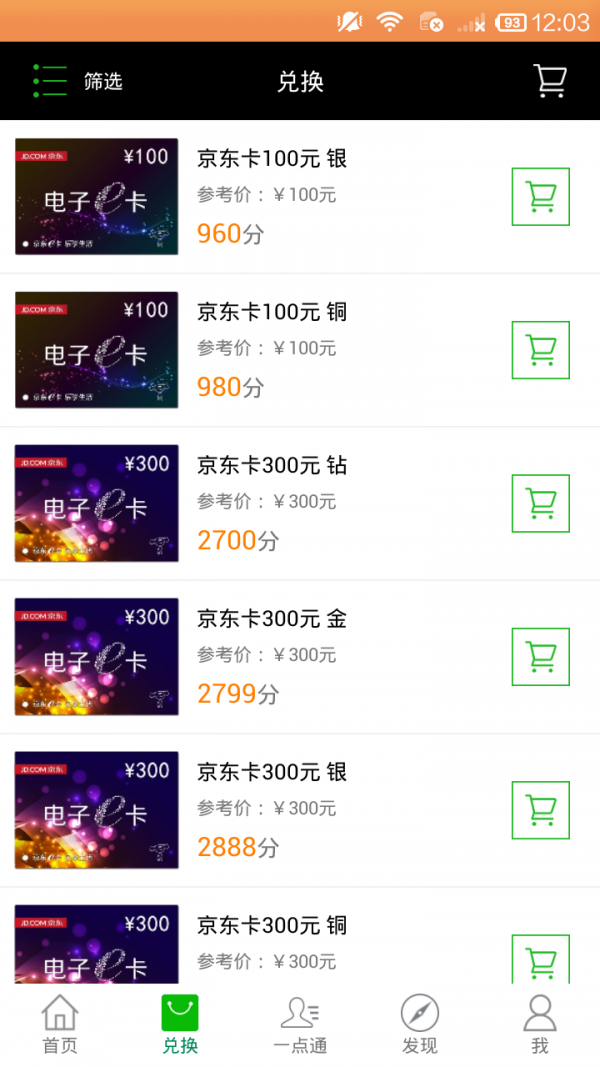Open the 发现 tab
This screenshot has width=600, height=1067.
[420, 1025]
